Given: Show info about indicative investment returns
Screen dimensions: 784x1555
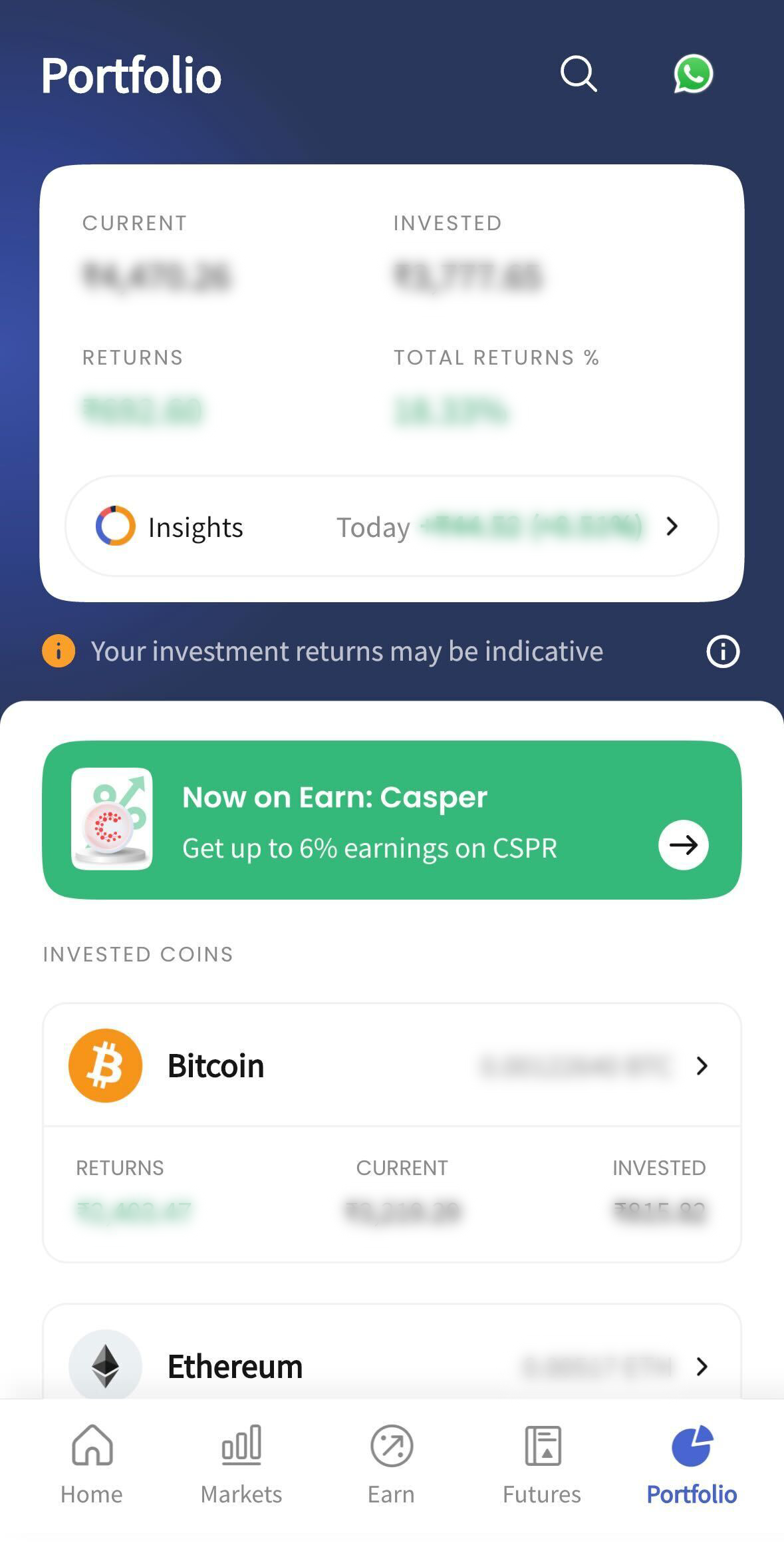Looking at the screenshot, I should [723, 651].
